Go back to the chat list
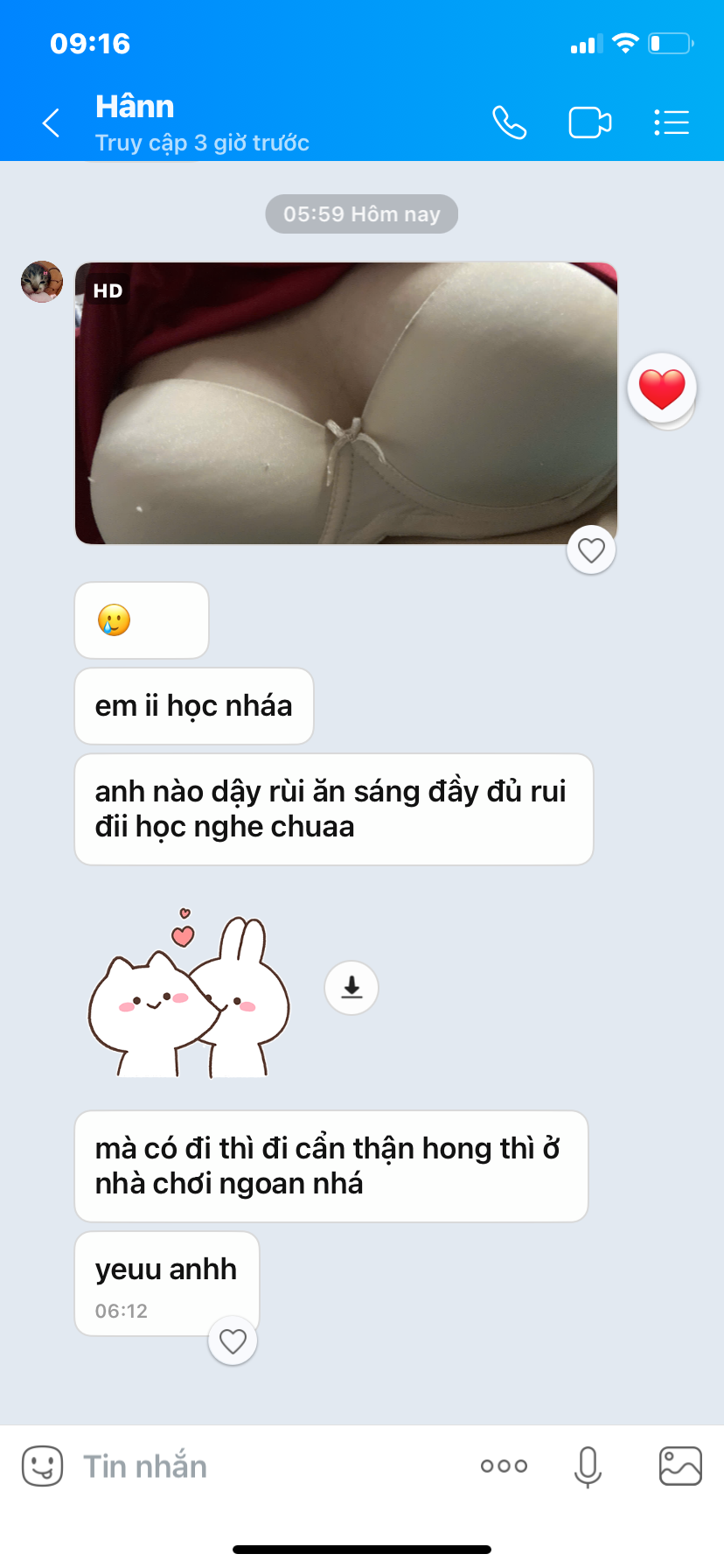The width and height of the screenshot is (724, 1568). coord(52,122)
